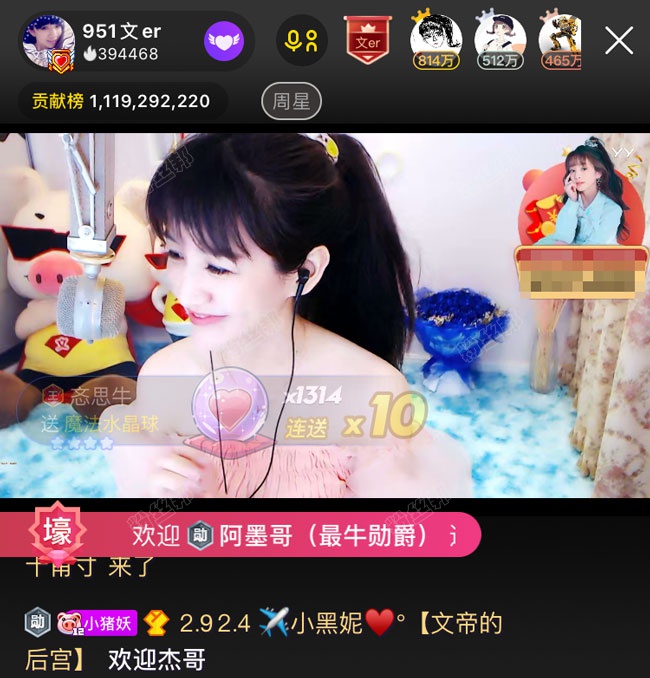Close the live stream with X
The image size is (650, 678).
619,41
